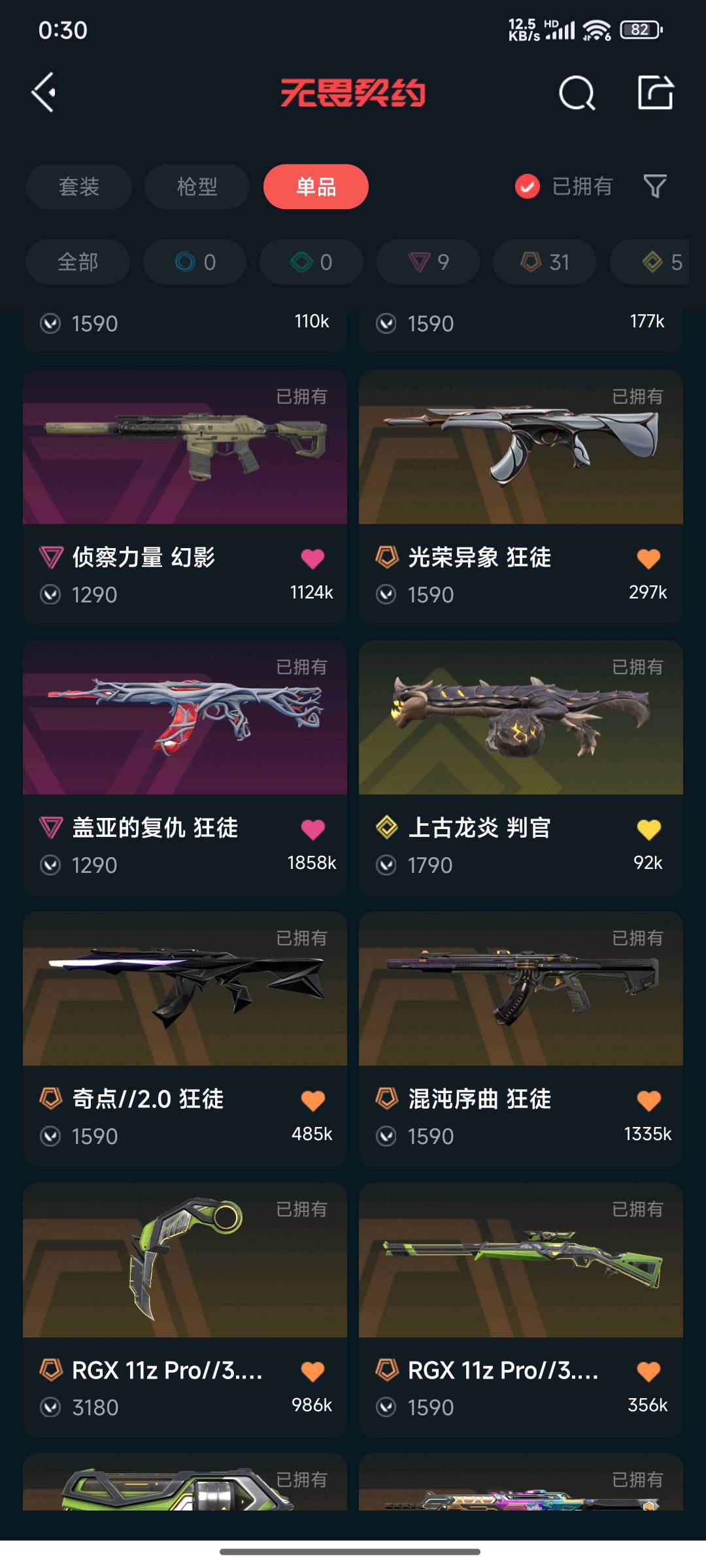Like the 奇点//2.0 狂徒 skin
This screenshot has width=706, height=1568.
point(312,1101)
